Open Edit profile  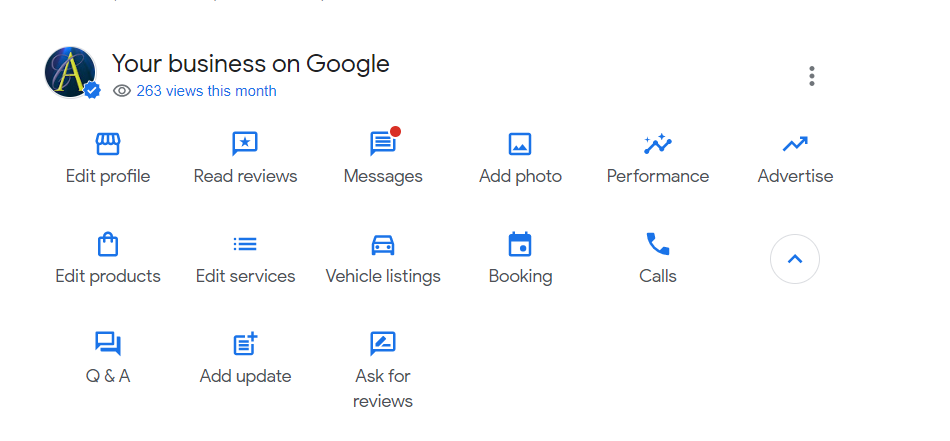(x=108, y=158)
